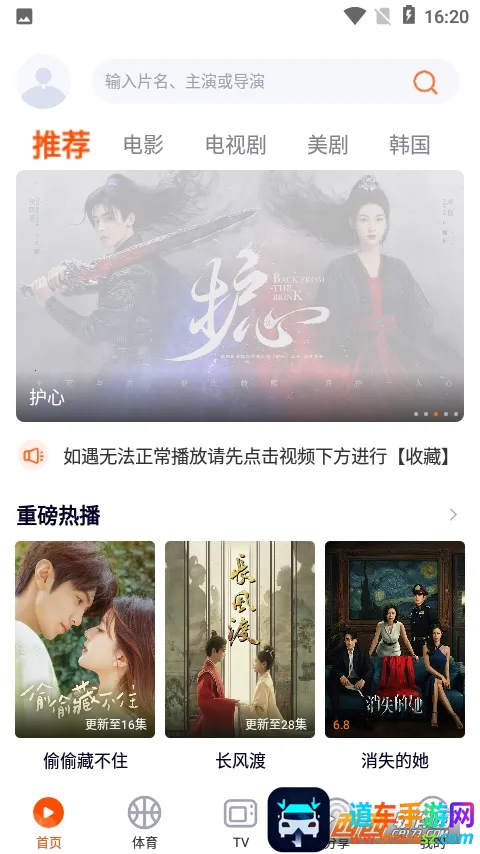Go to the 首页 tab

point(48,823)
